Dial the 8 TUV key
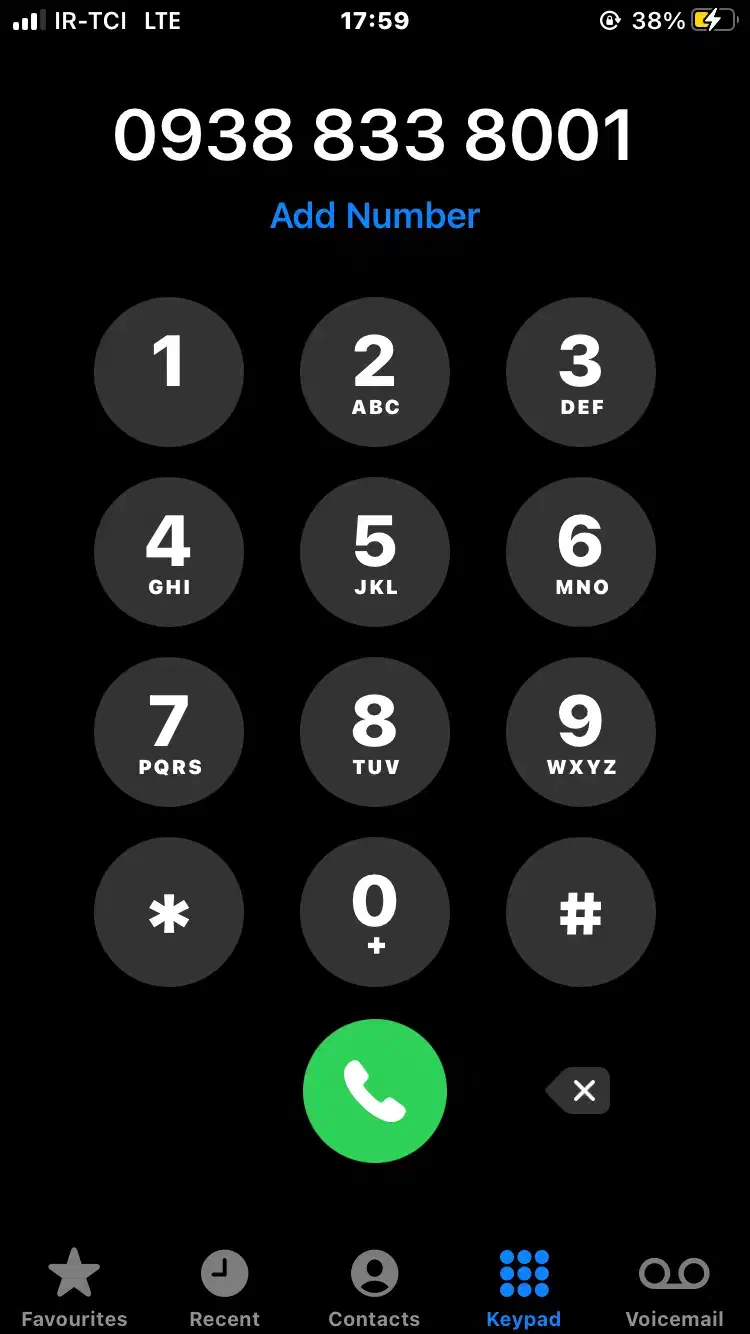Image resolution: width=750 pixels, height=1334 pixels. [x=375, y=732]
